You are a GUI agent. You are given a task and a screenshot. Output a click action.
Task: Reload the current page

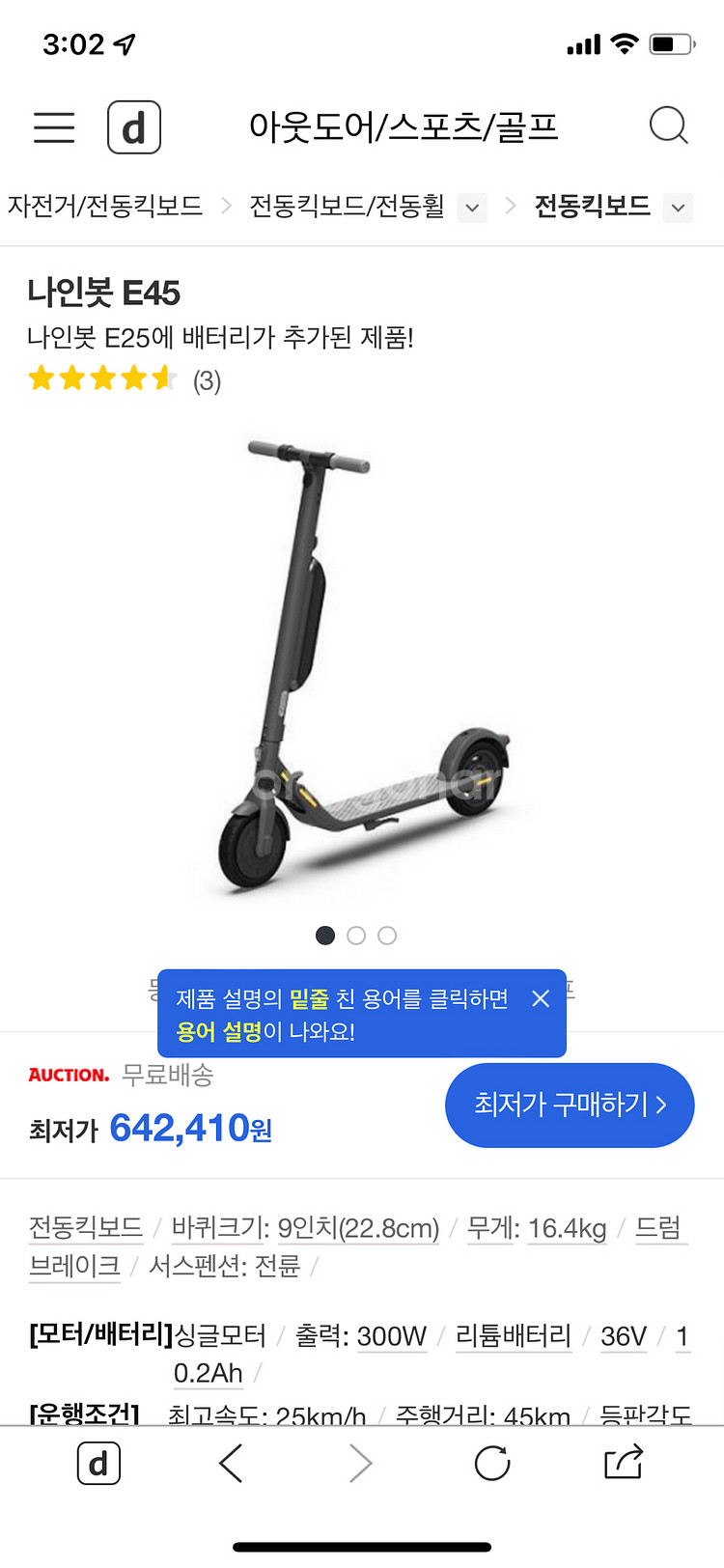click(x=492, y=1464)
